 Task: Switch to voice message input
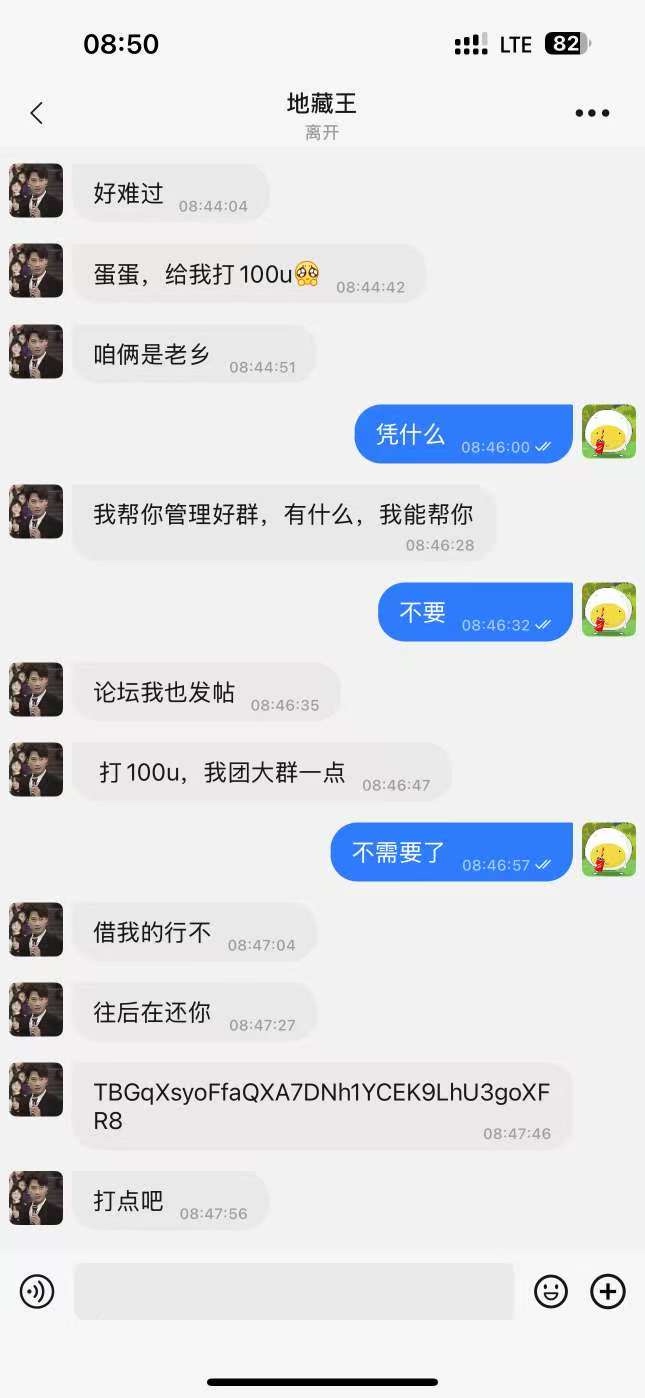[38, 1292]
